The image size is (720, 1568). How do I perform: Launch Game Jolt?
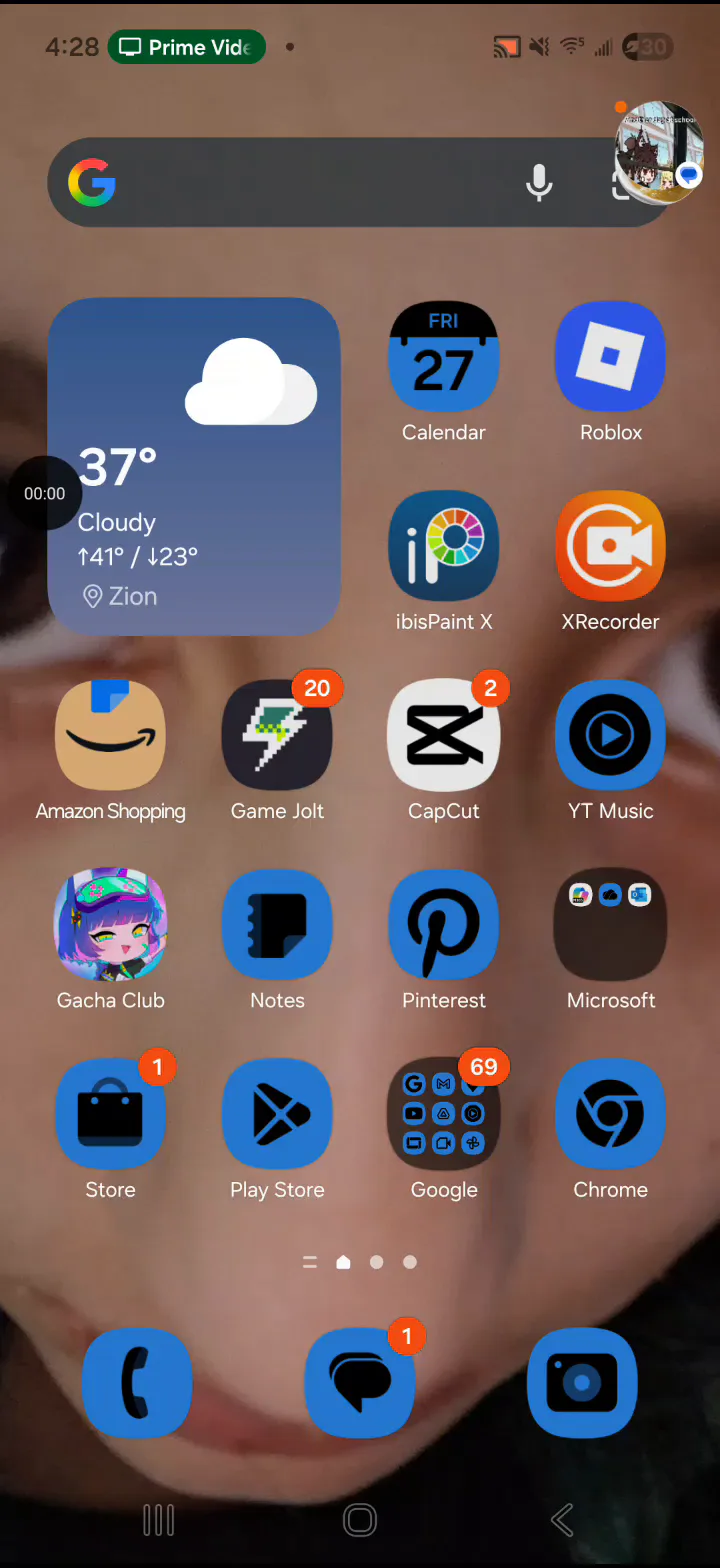click(x=277, y=737)
